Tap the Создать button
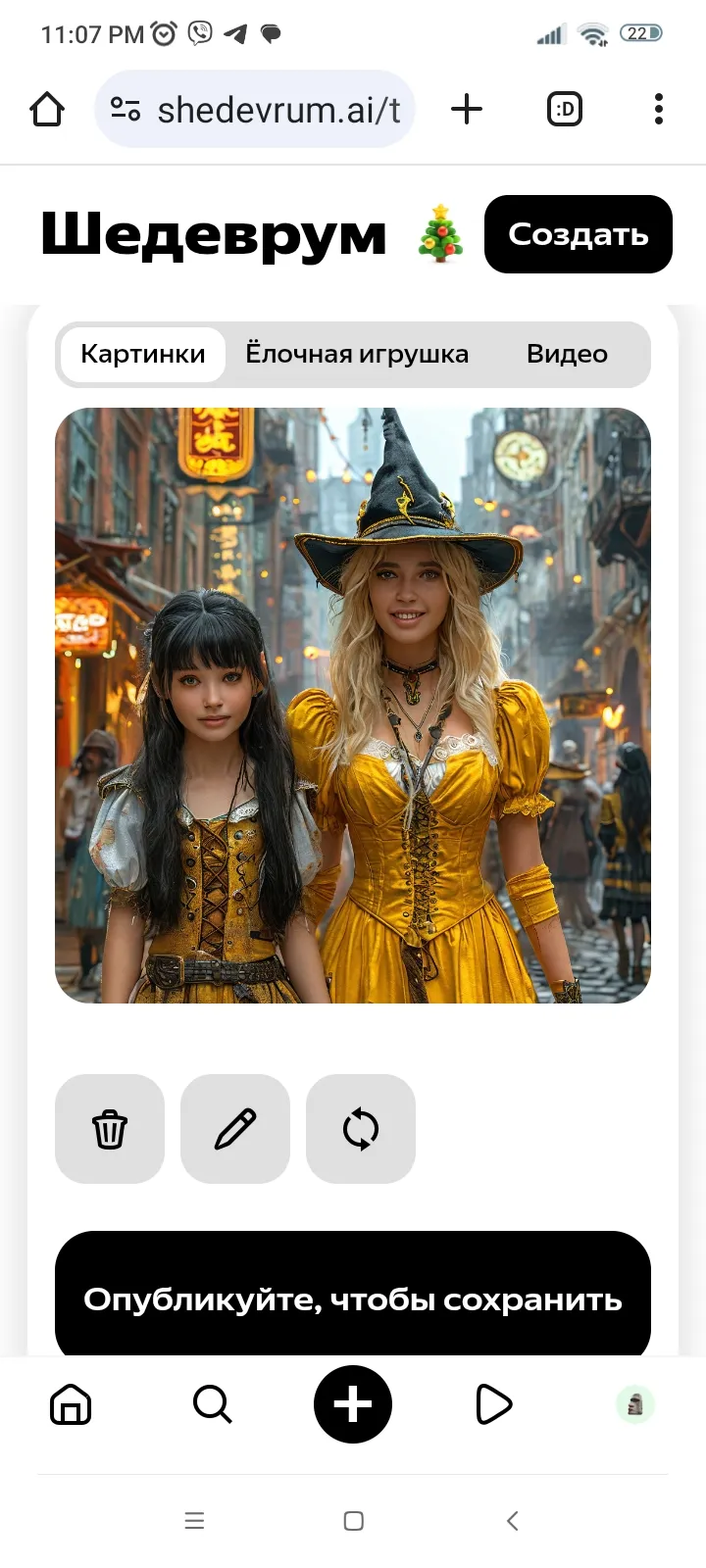 579,234
